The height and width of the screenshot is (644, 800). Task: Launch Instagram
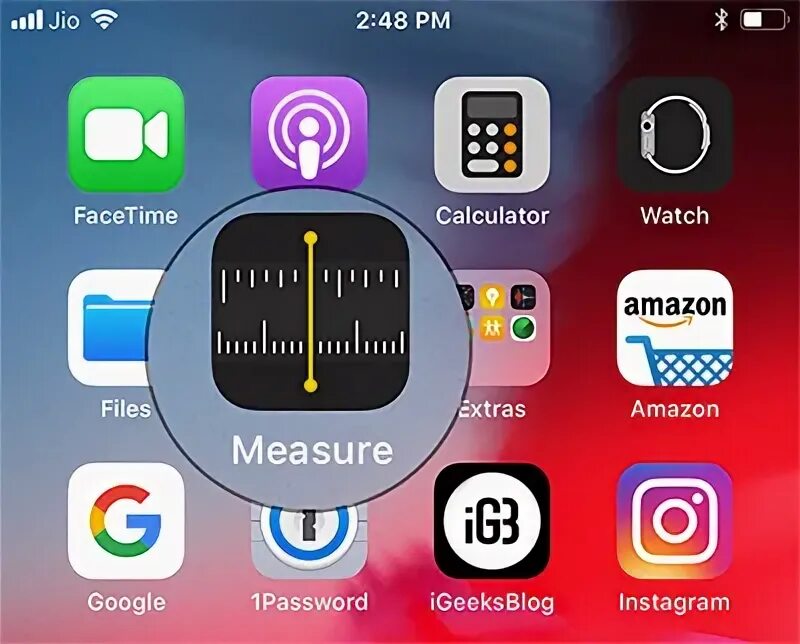(675, 521)
